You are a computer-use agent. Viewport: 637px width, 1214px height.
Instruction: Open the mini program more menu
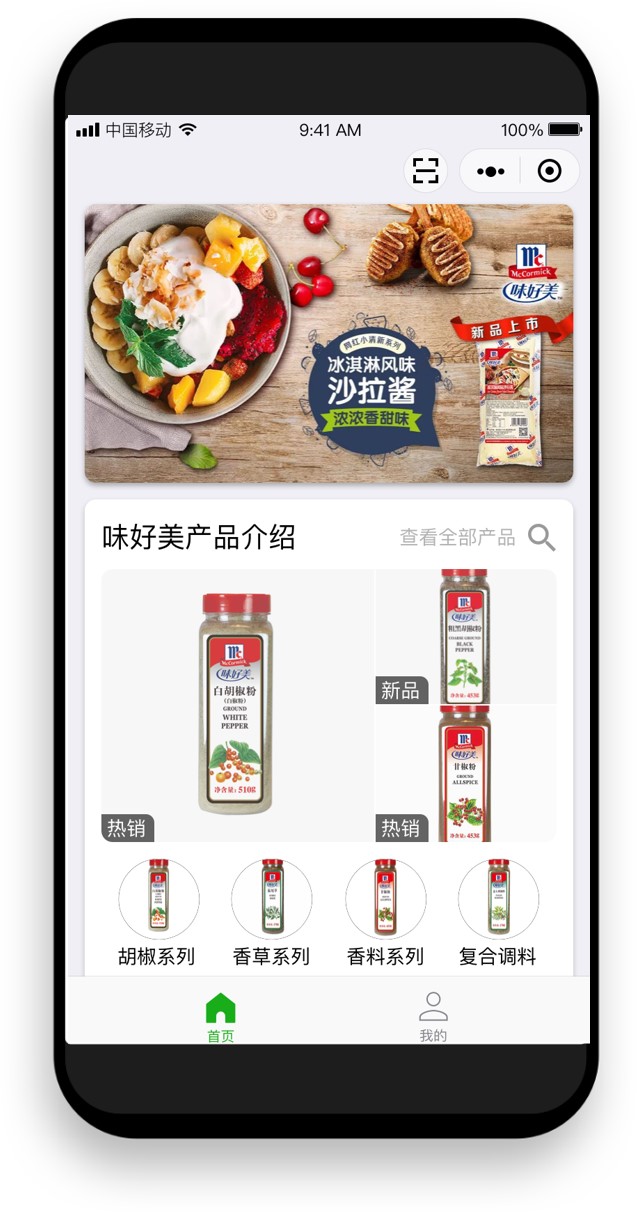[x=490, y=171]
